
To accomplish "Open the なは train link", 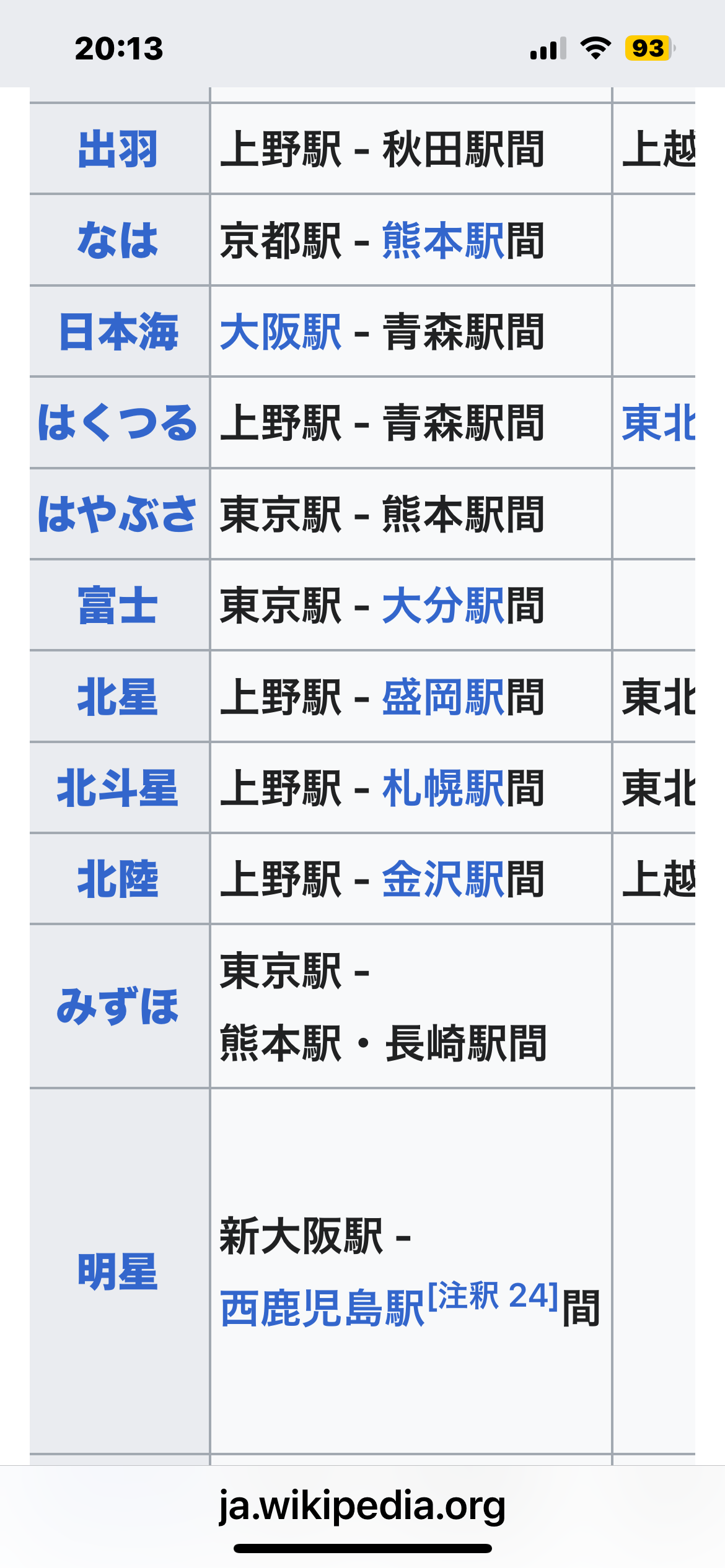I will [118, 240].
